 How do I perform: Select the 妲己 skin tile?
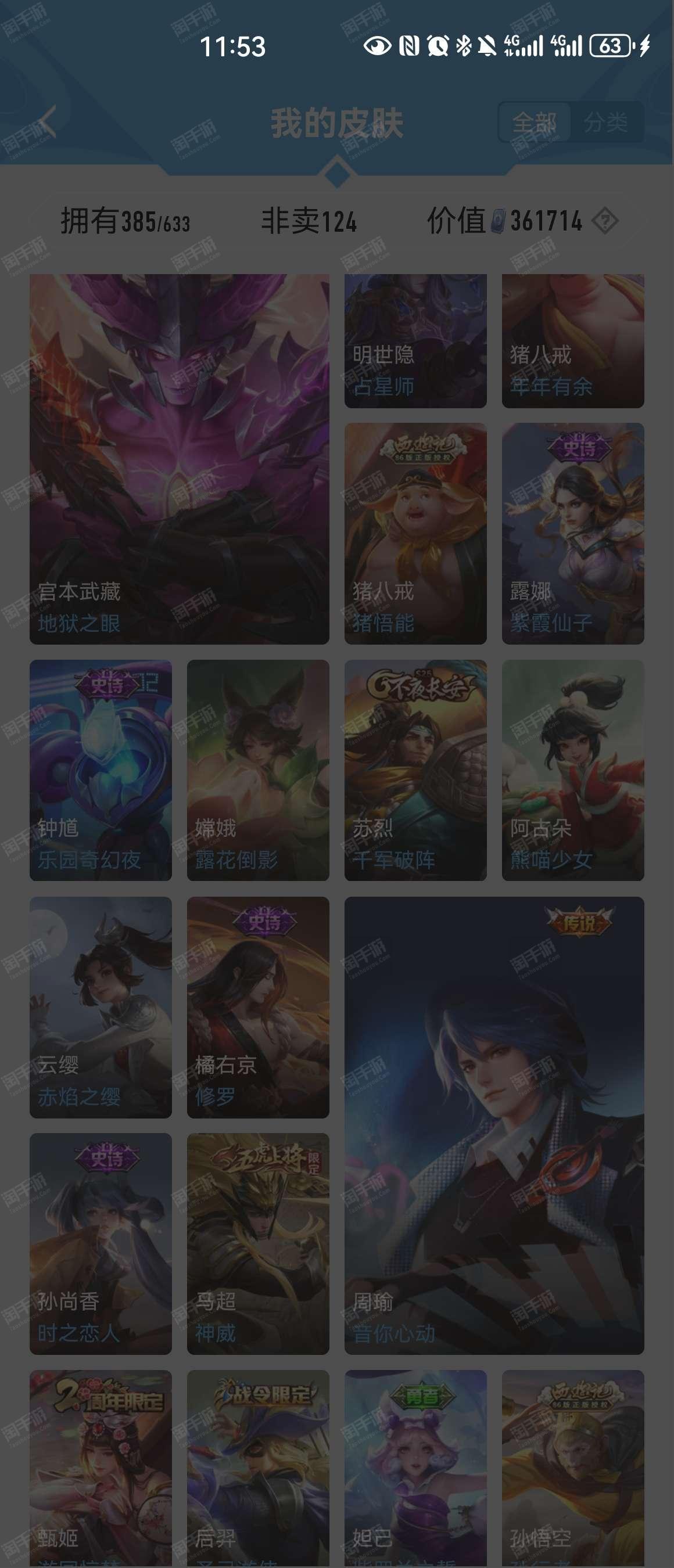[x=415, y=1467]
